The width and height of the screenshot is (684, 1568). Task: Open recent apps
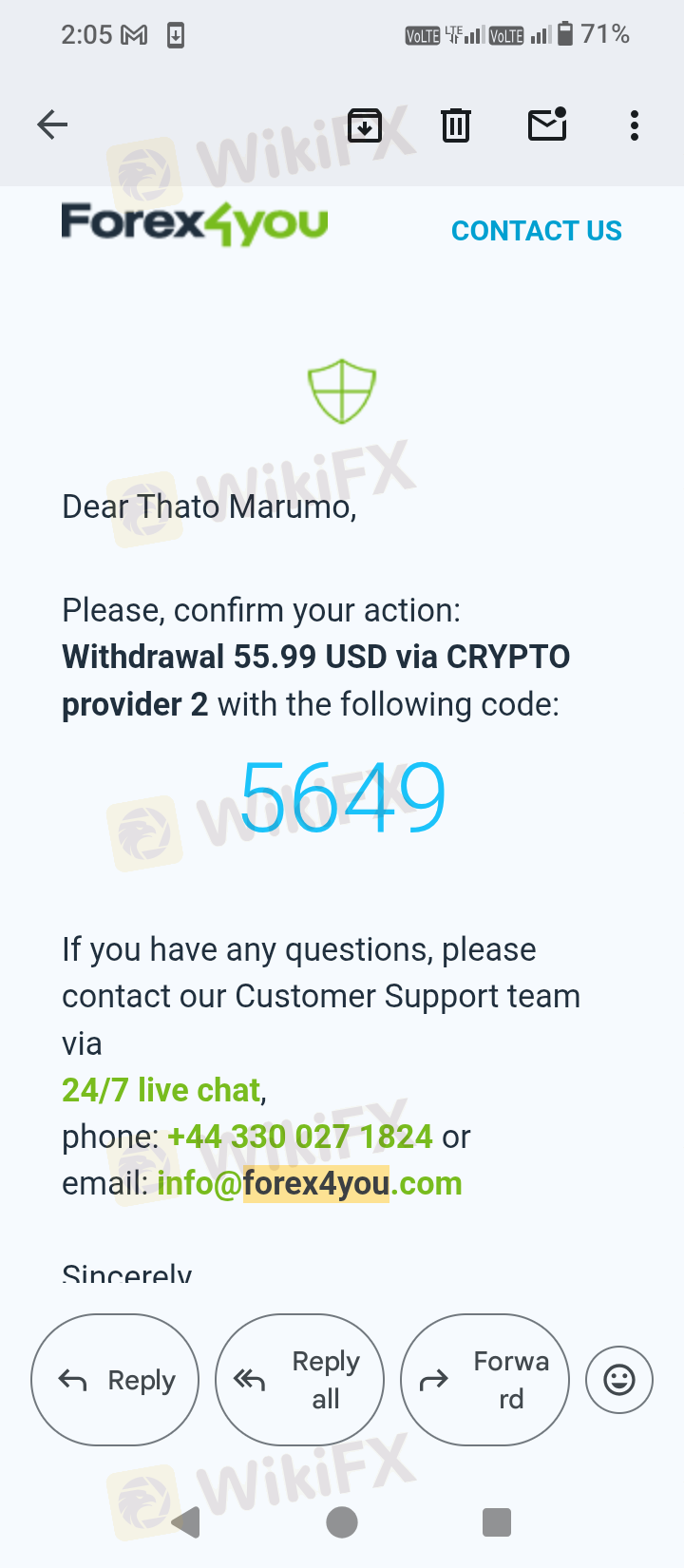[497, 1522]
